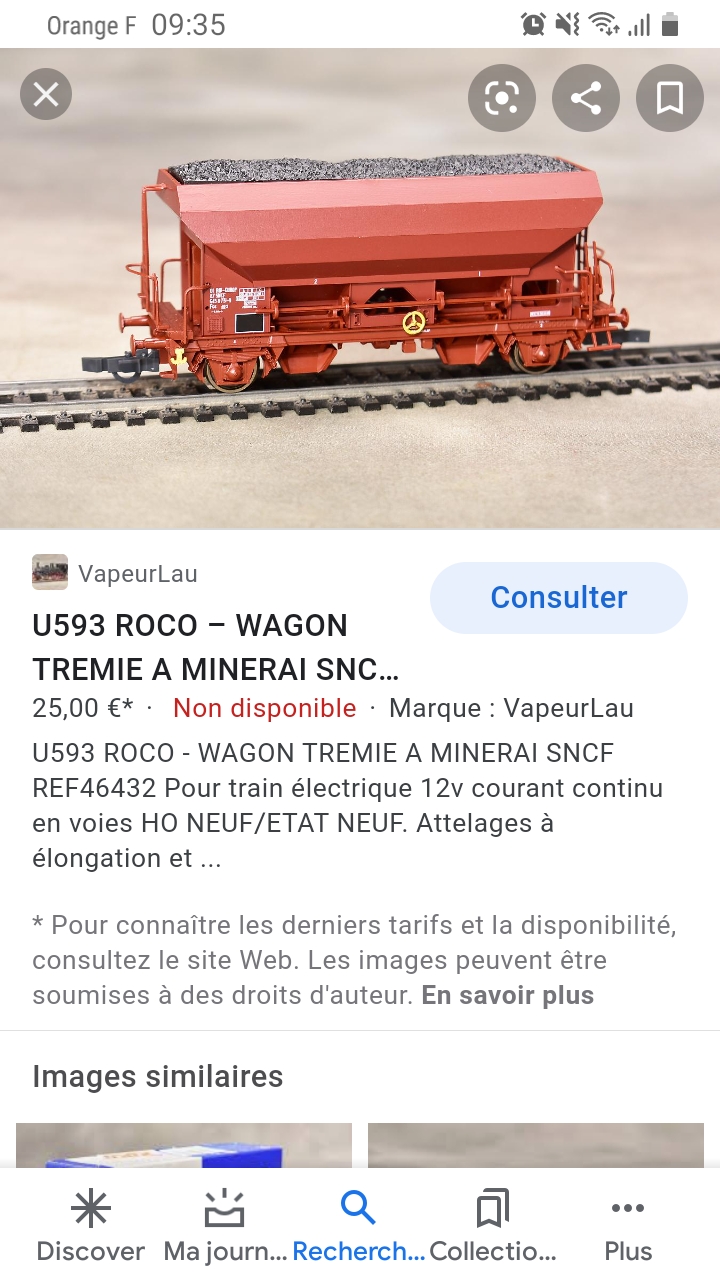Open the second similar image
The image size is (720, 1280).
(x=536, y=1145)
